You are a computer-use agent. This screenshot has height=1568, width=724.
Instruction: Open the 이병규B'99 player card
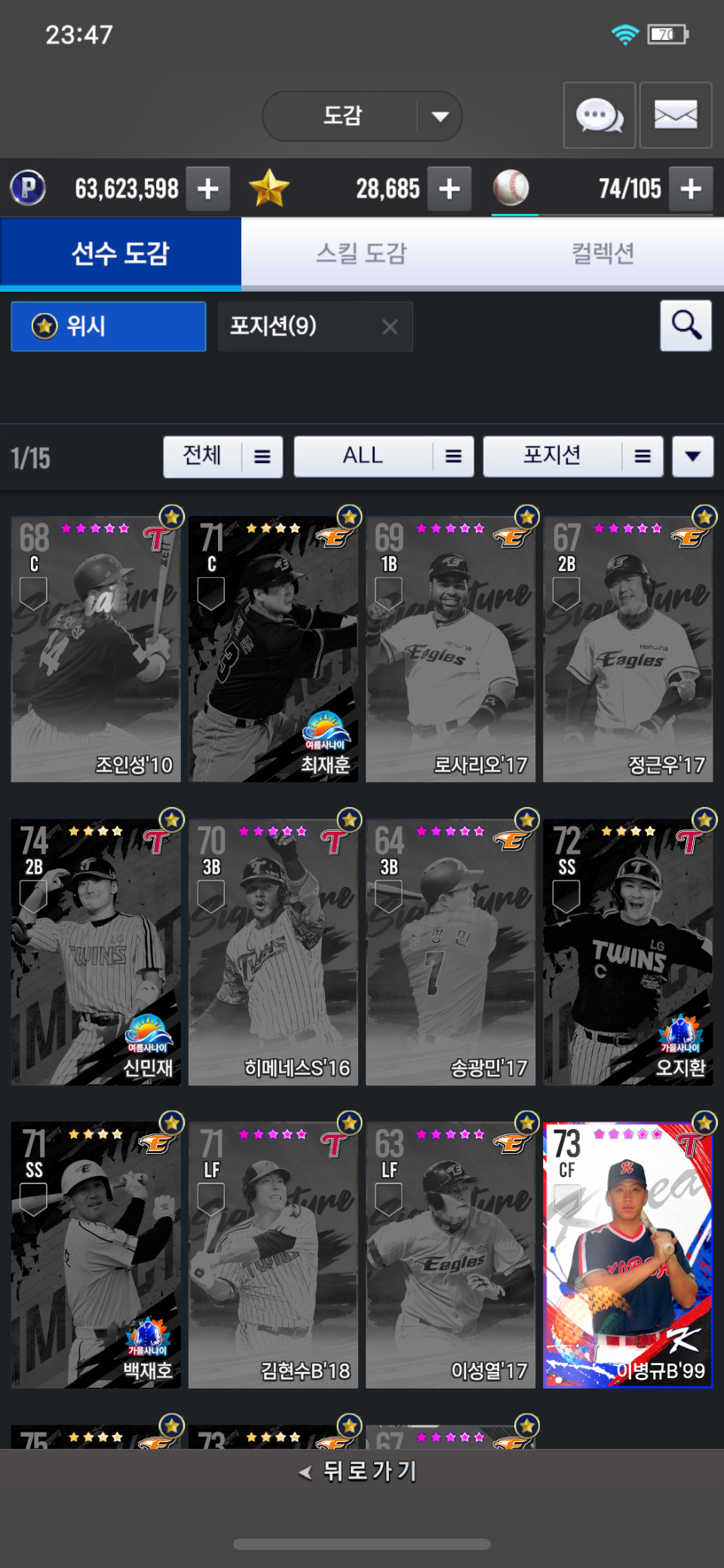(x=627, y=1255)
